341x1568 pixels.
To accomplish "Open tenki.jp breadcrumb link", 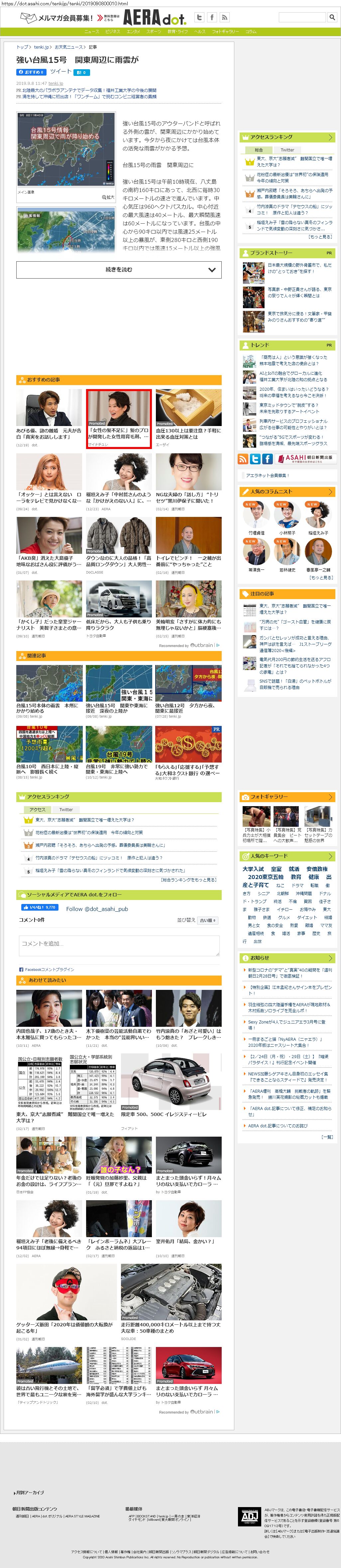I will tap(41, 47).
